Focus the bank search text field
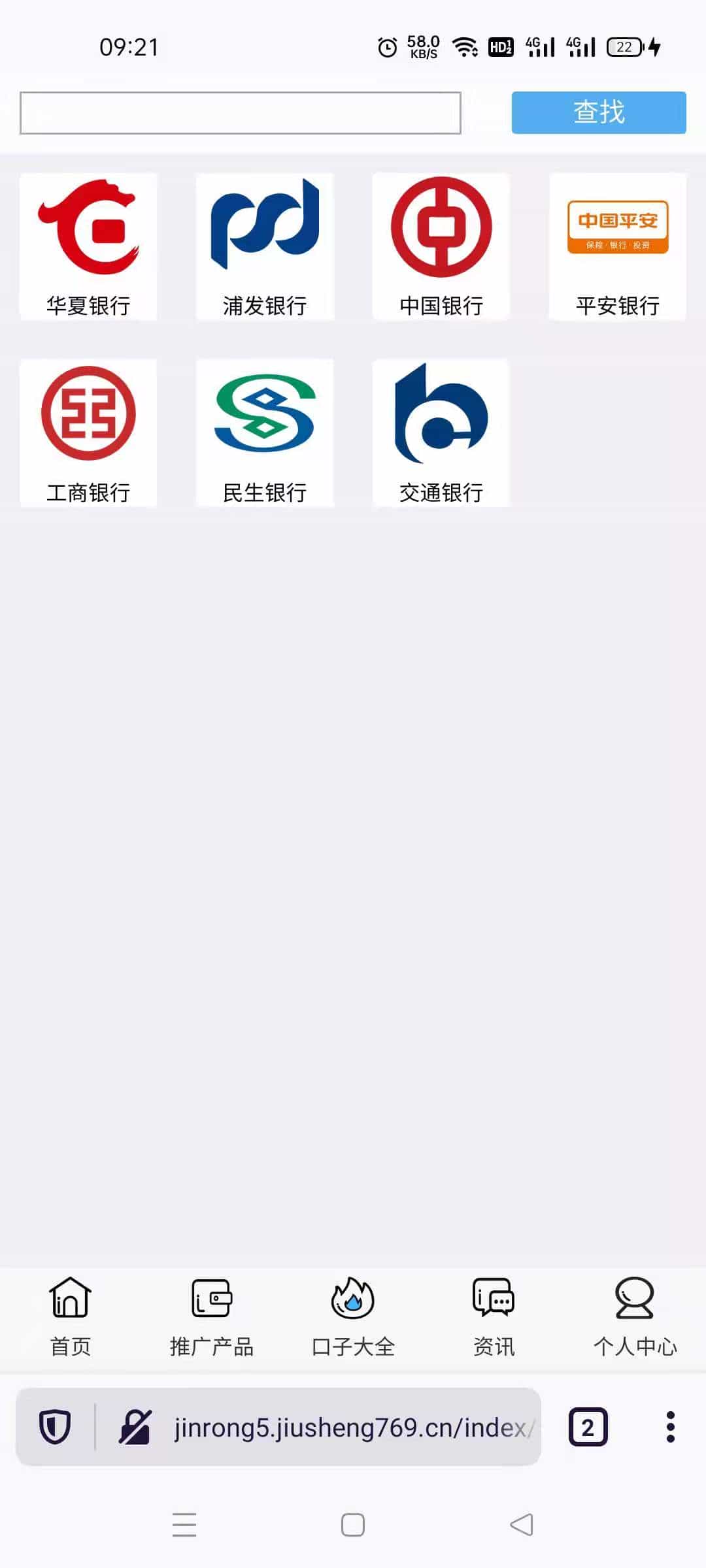 [x=240, y=113]
